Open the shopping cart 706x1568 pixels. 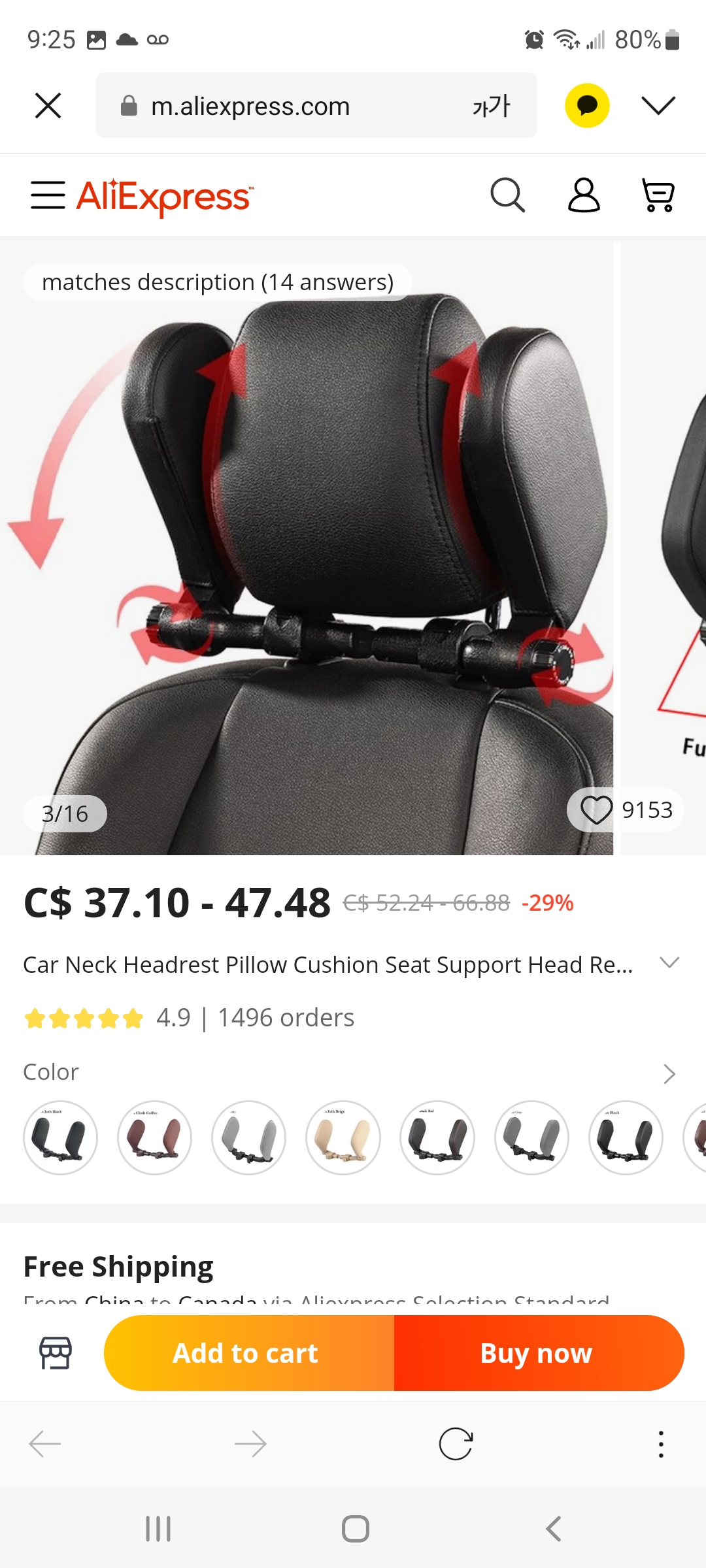658,195
